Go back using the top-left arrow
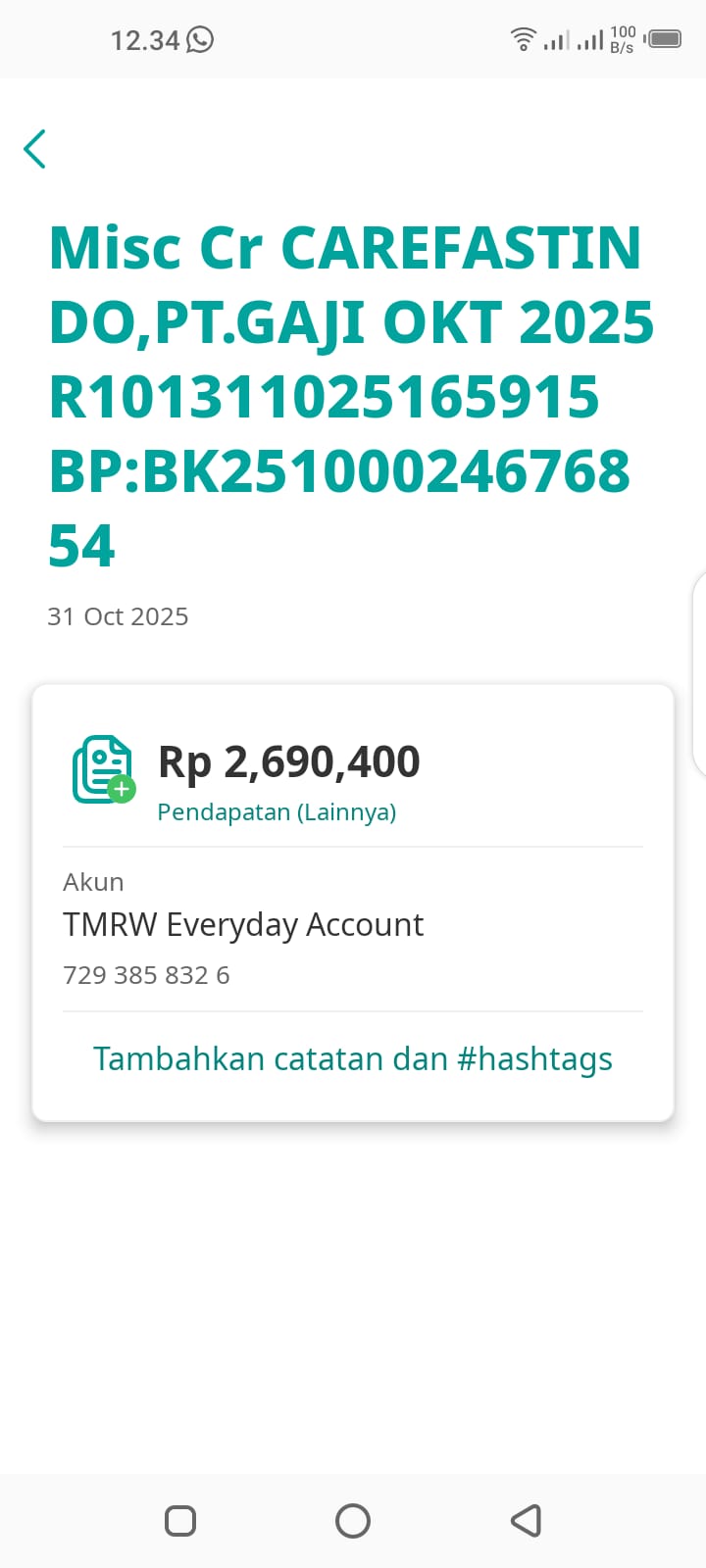This screenshot has height=1568, width=706. click(x=35, y=149)
